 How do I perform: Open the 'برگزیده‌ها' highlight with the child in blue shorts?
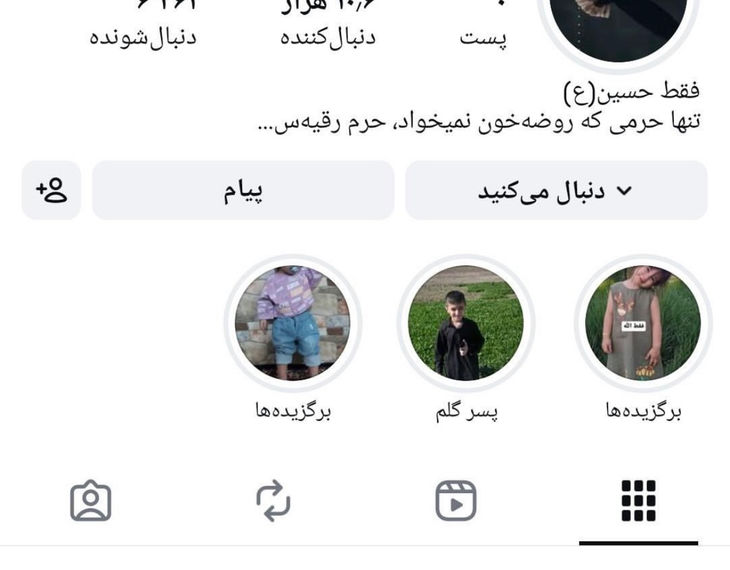tap(292, 323)
